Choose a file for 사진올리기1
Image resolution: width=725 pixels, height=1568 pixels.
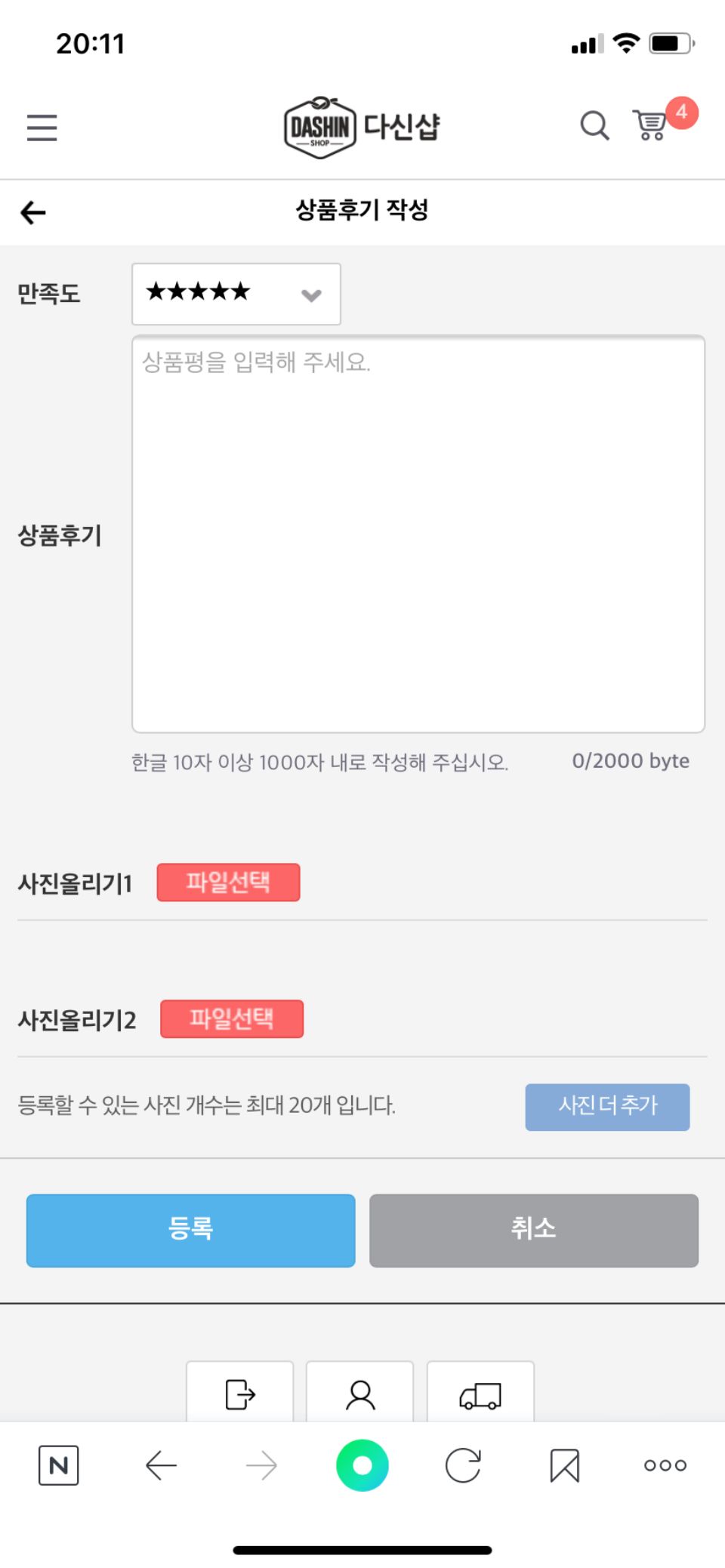tap(228, 882)
